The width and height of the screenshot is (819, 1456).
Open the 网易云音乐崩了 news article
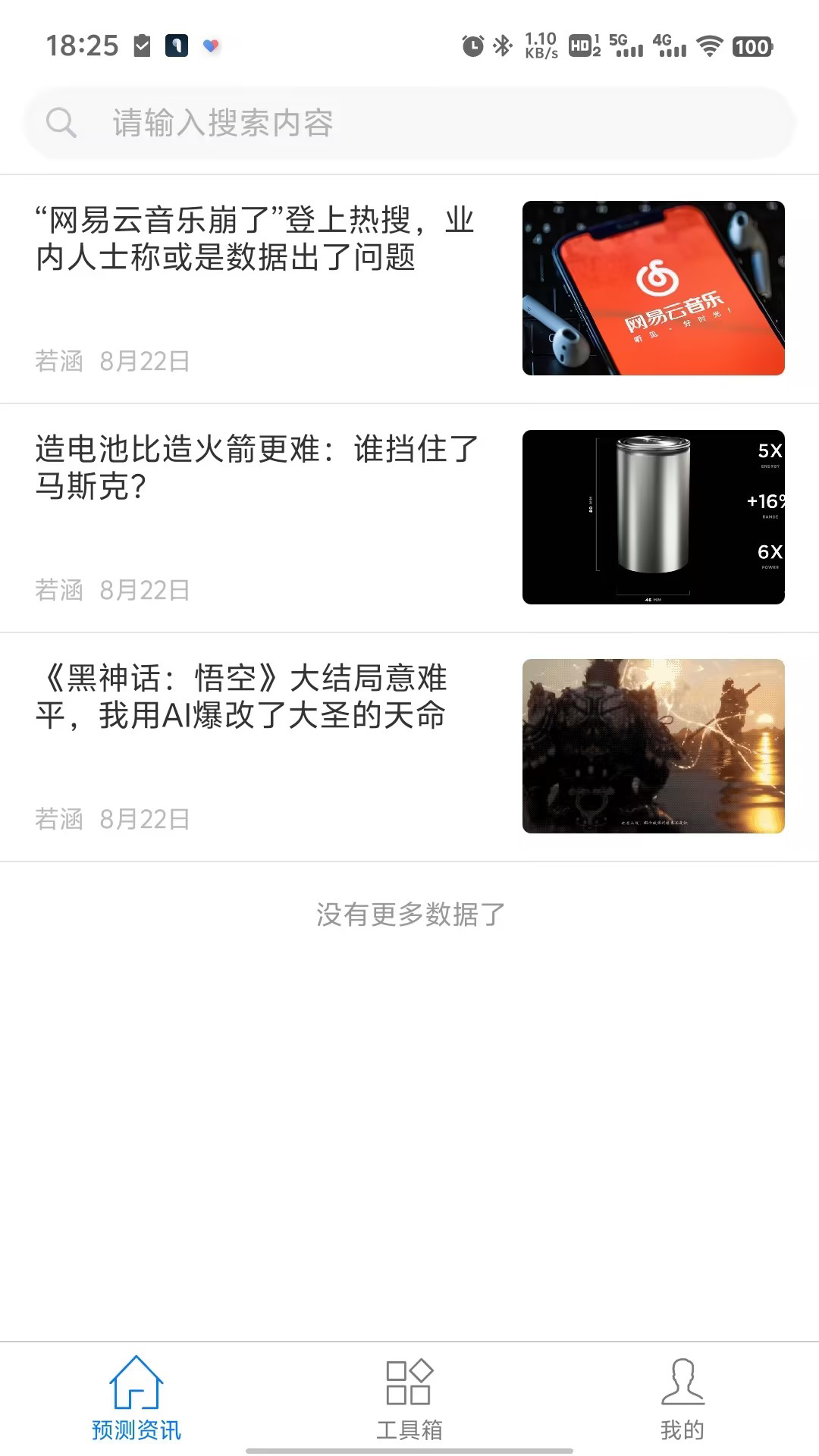pyautogui.click(x=255, y=239)
